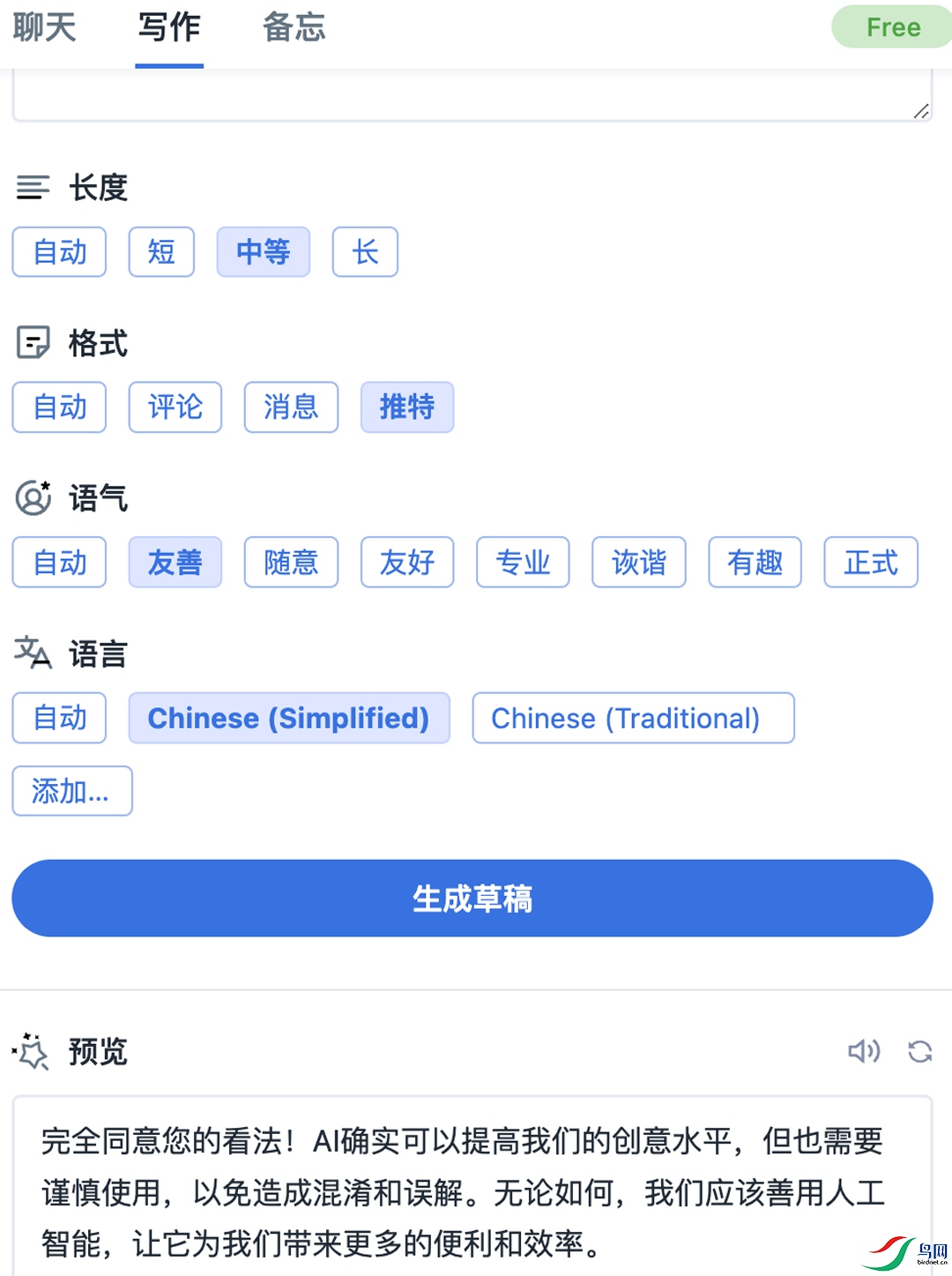Set tone to 专业

click(523, 563)
